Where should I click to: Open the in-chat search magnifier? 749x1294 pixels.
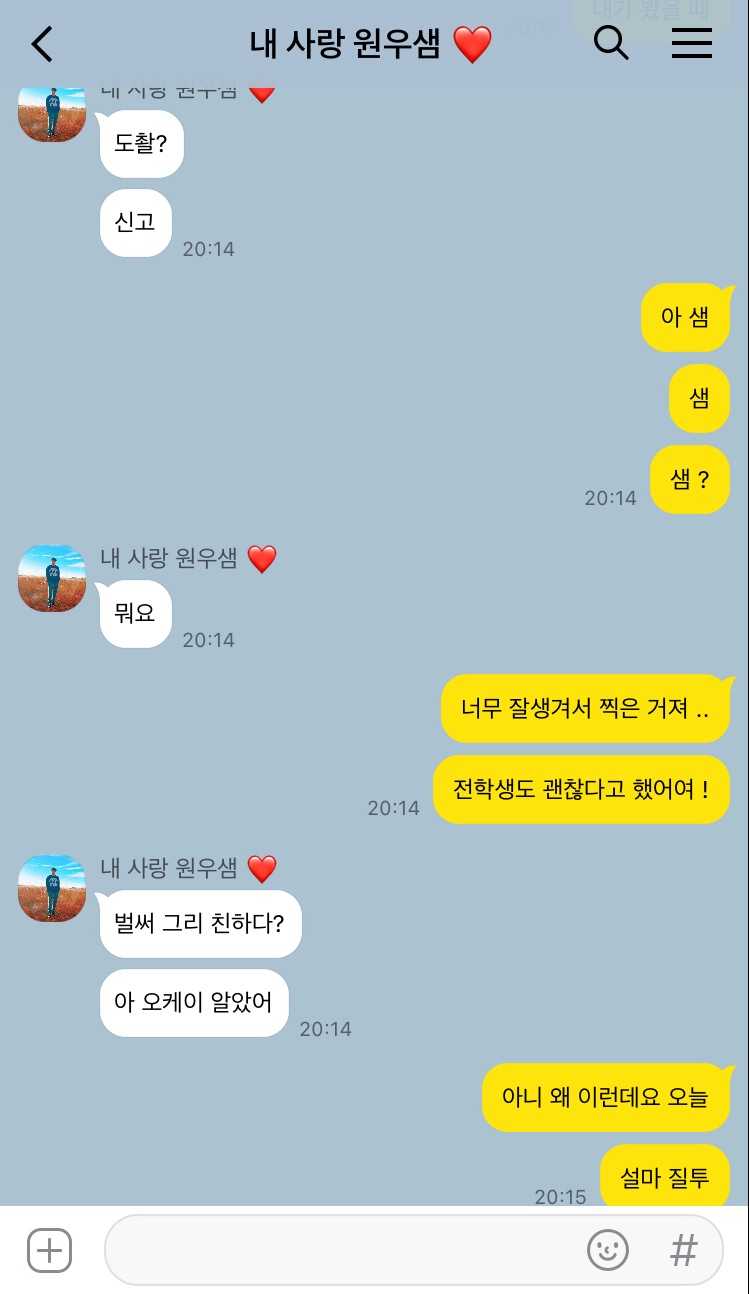click(x=611, y=44)
